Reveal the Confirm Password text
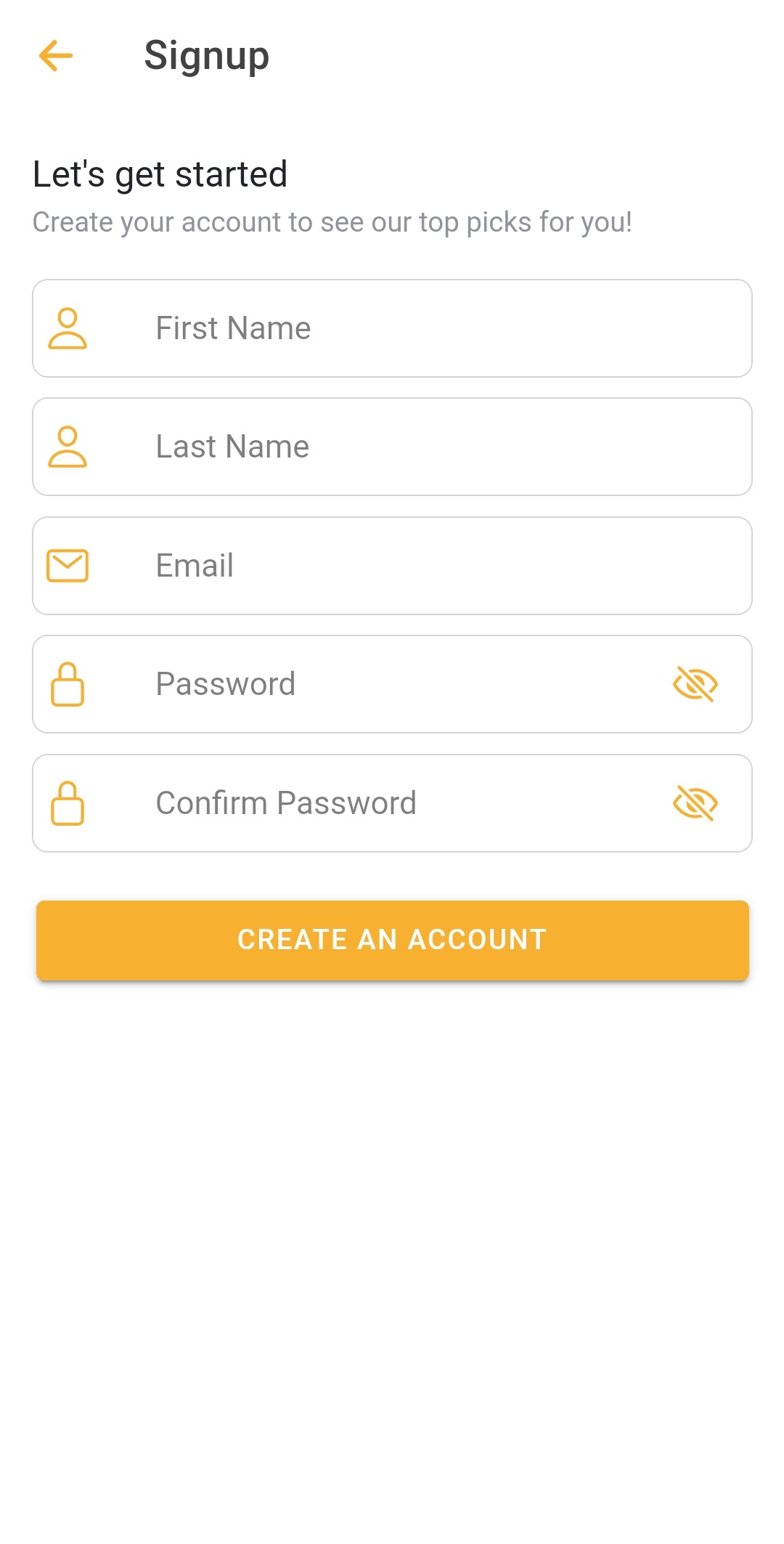This screenshot has width=784, height=1544. pos(695,803)
